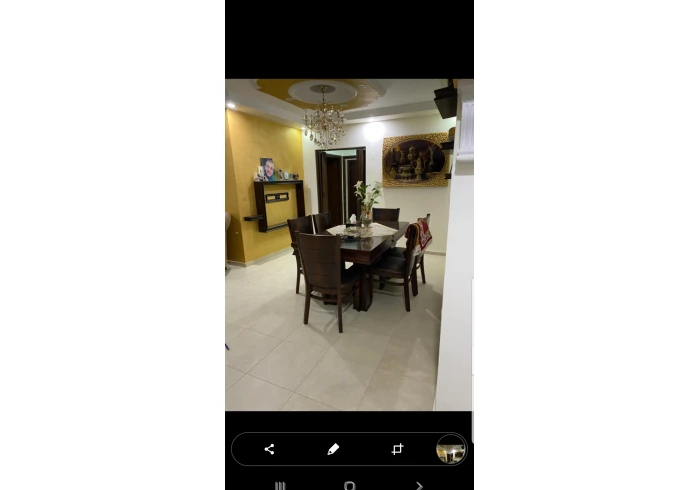The height and width of the screenshot is (490, 700).
Task: Edit the photo with the pencil tool
Action: [333, 449]
